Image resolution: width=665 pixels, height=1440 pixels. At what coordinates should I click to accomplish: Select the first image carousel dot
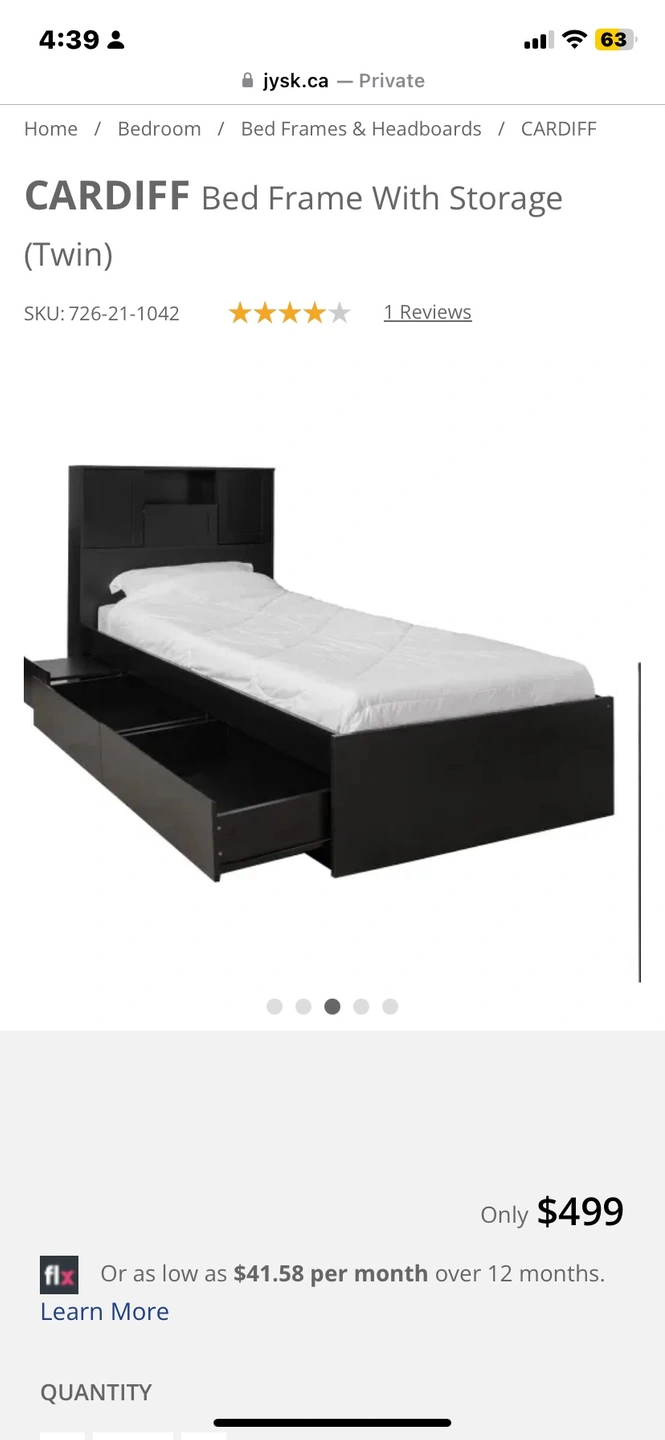point(274,1007)
